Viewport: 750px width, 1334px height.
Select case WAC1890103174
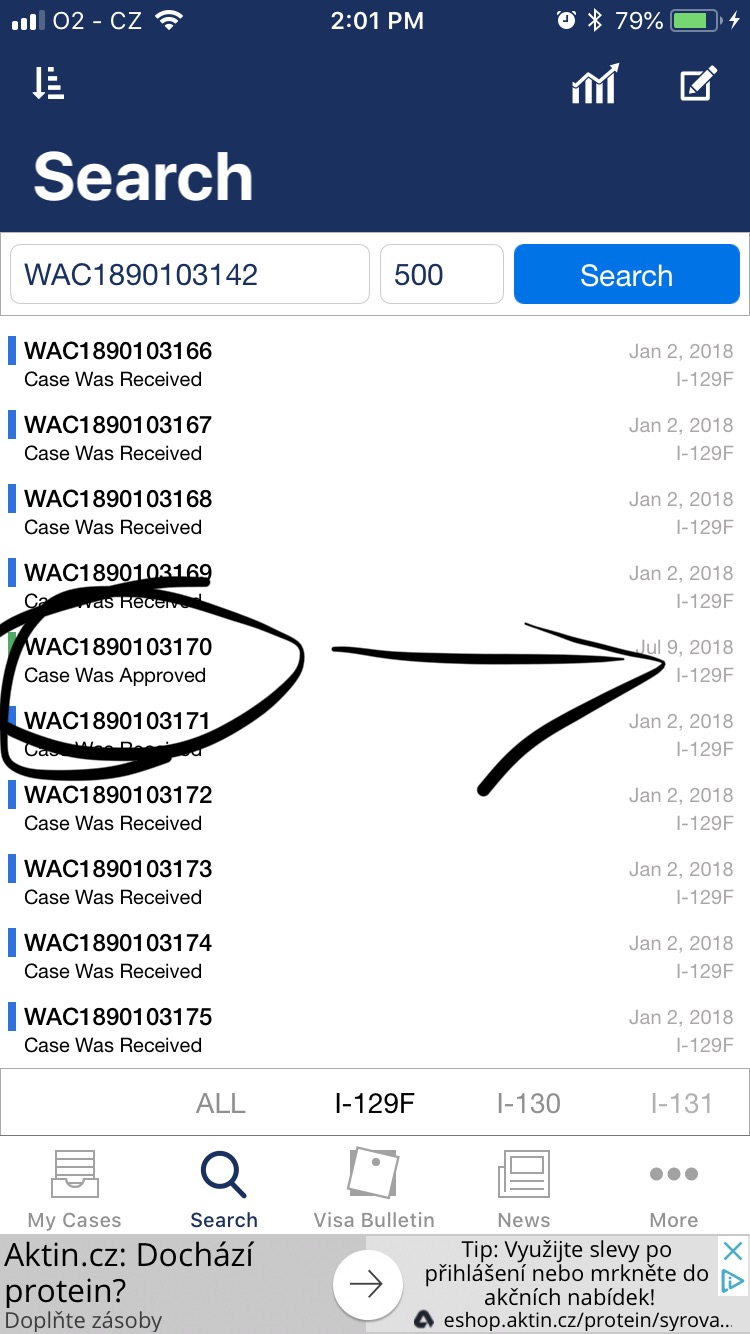(375, 957)
